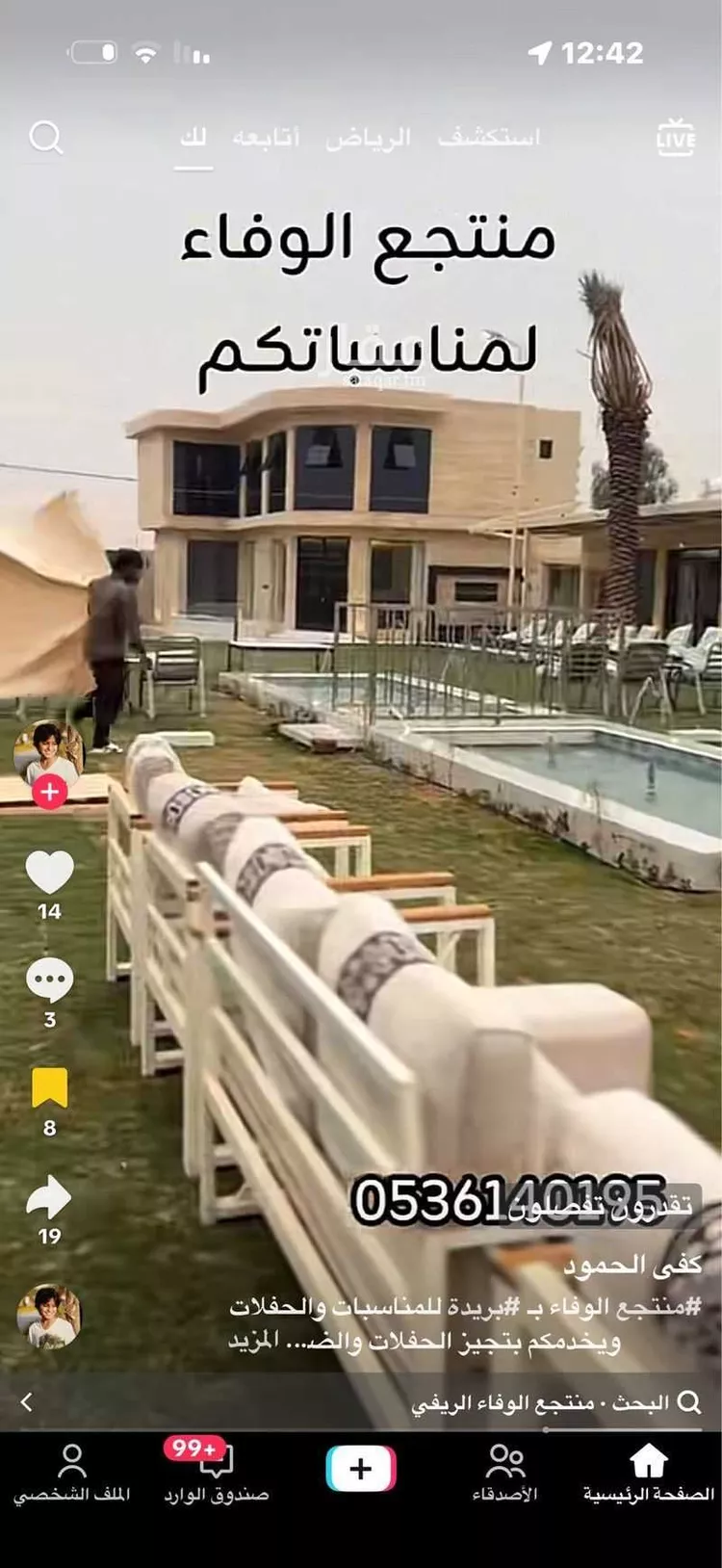The image size is (722, 1568).
Task: Open the creator profile كفى الحمود
Action: (632, 1265)
